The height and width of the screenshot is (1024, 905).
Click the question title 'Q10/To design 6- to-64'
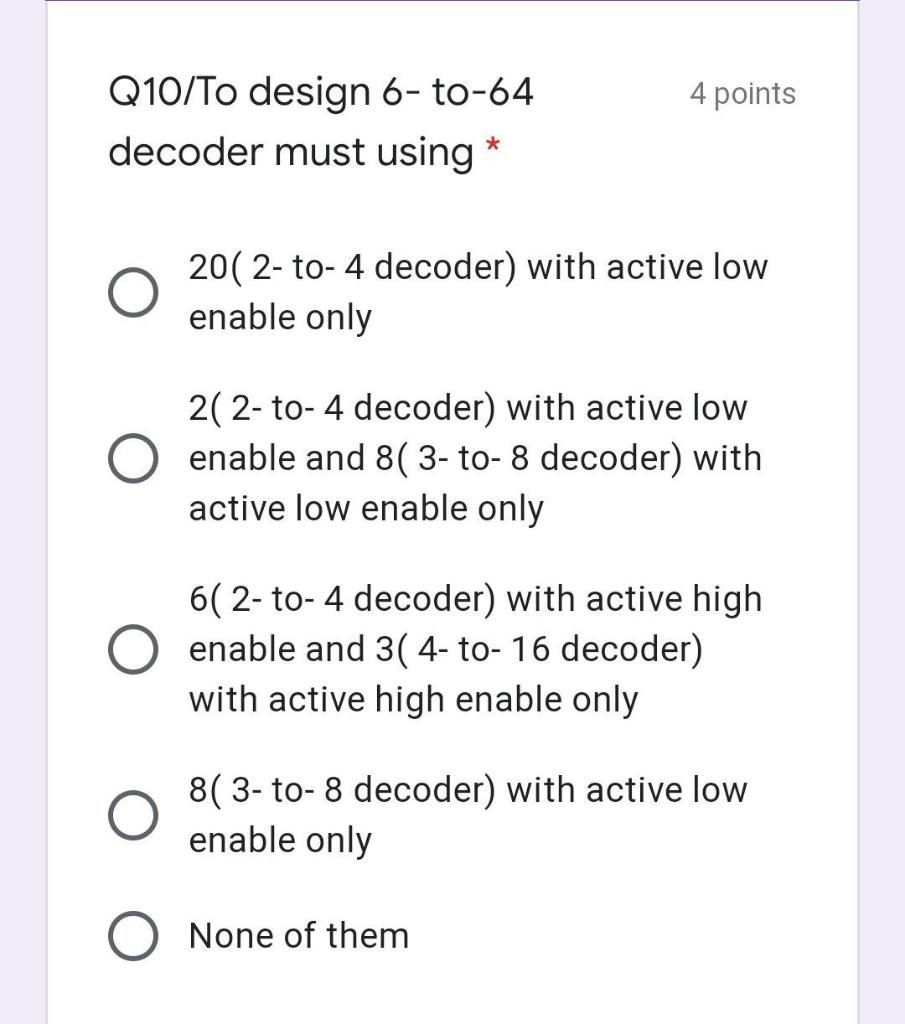pyautogui.click(x=320, y=91)
